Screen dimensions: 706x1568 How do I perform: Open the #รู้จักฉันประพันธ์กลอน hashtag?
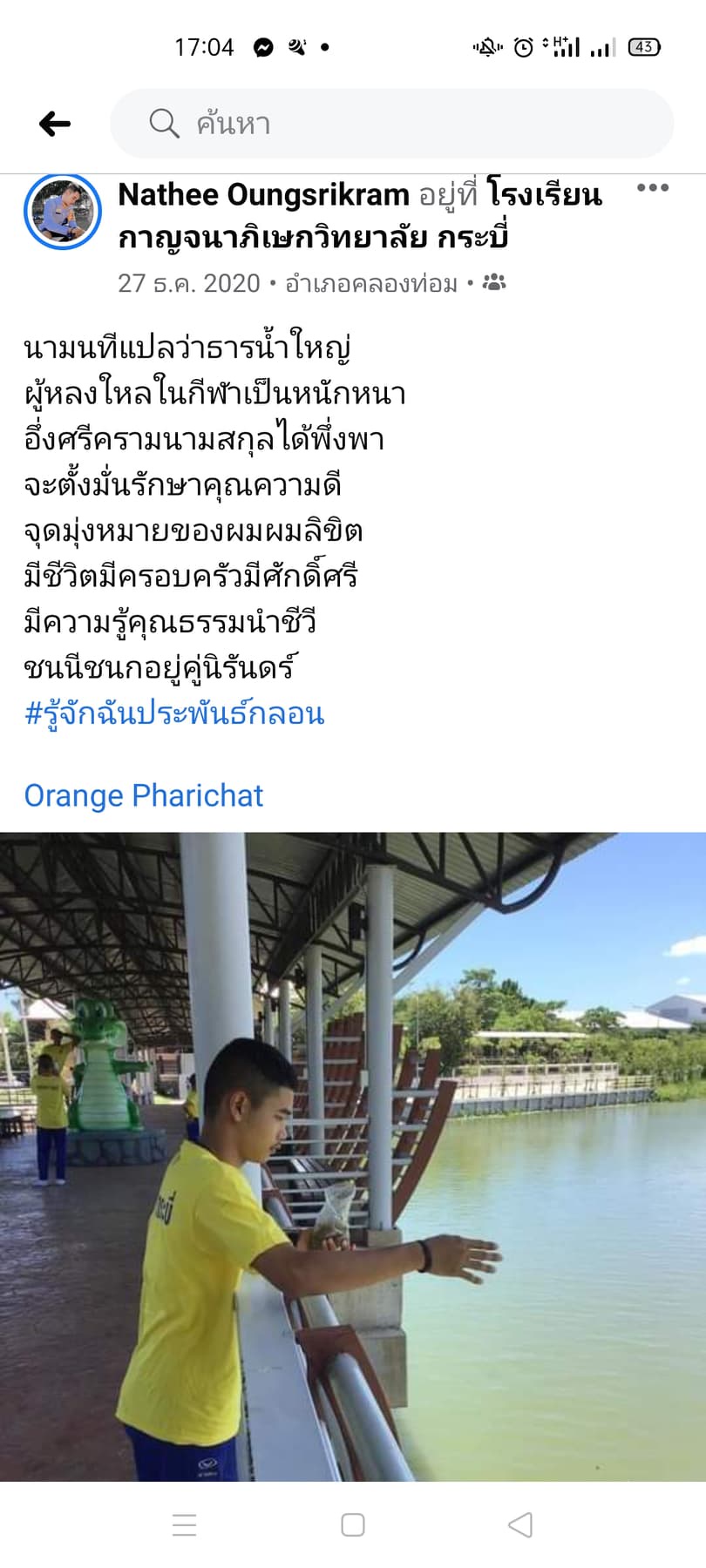(x=174, y=713)
